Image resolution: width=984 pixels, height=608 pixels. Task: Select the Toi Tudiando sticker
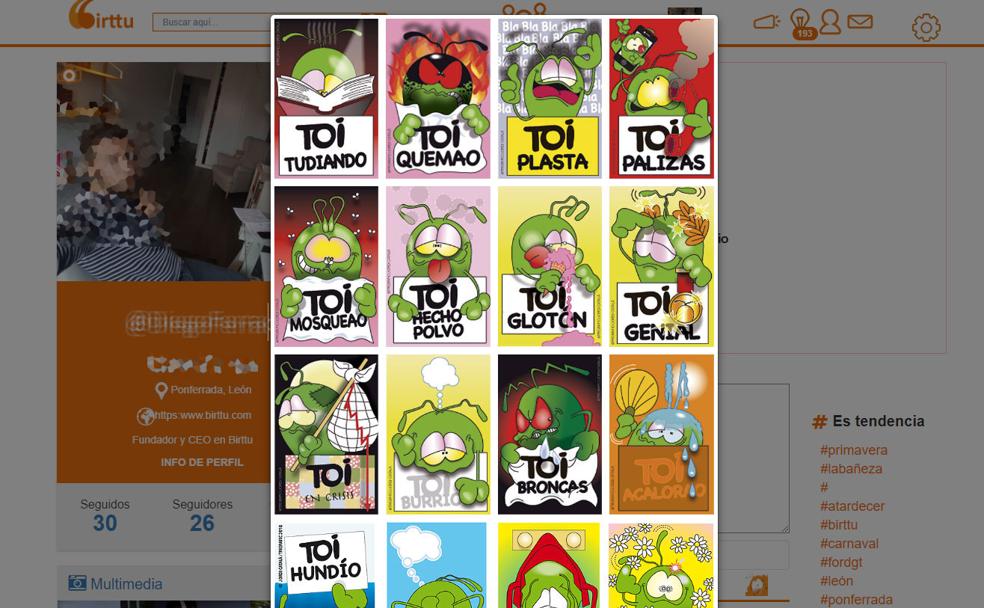pos(326,99)
